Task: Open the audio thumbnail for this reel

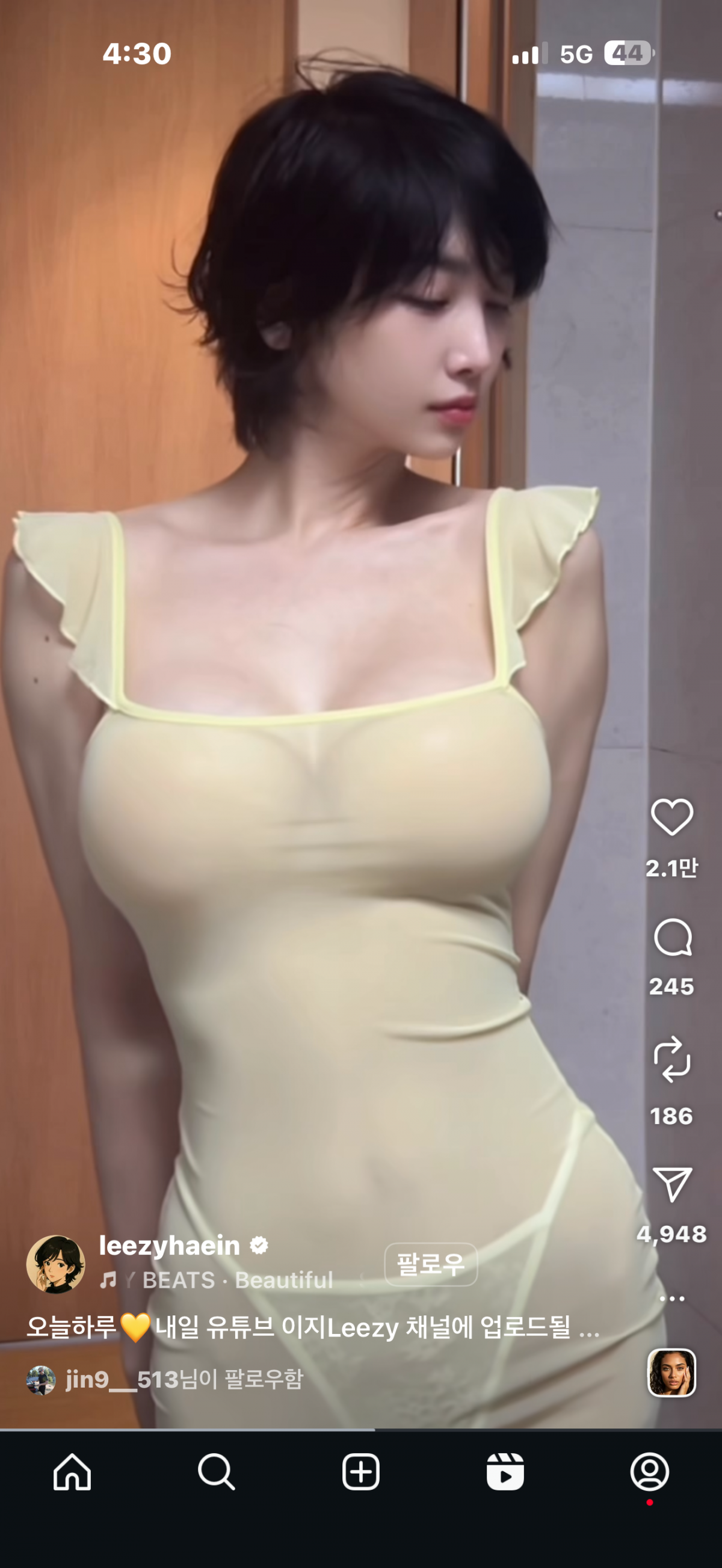Action: (x=671, y=1373)
